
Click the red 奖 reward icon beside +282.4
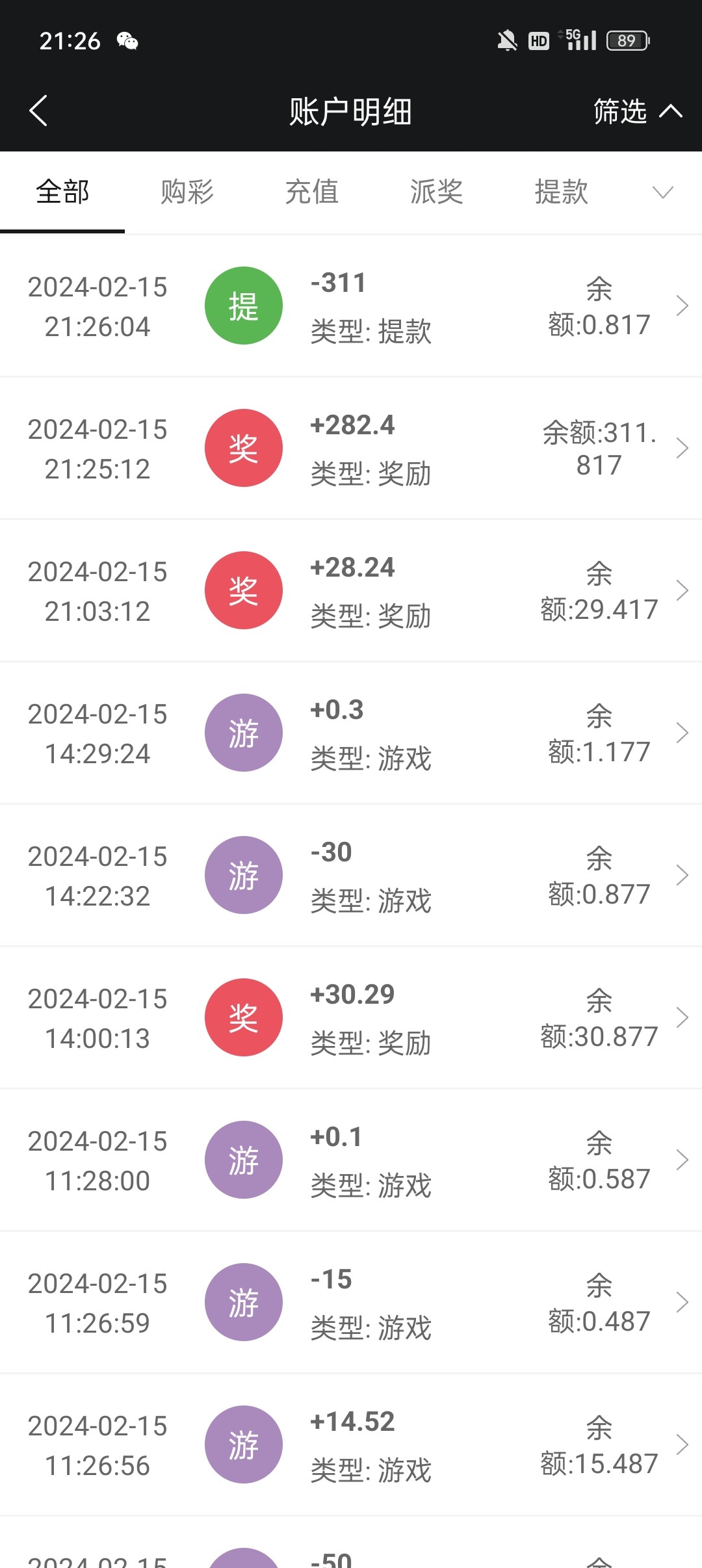pyautogui.click(x=243, y=447)
